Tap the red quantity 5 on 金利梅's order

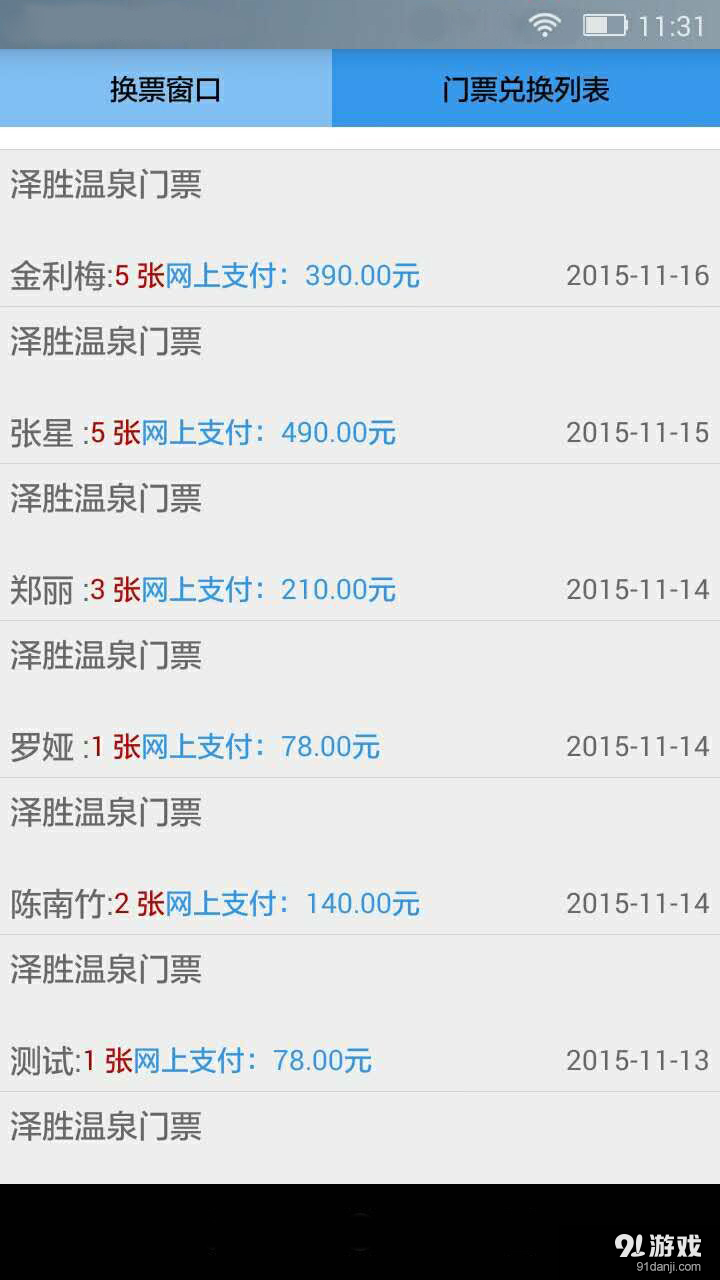(125, 275)
